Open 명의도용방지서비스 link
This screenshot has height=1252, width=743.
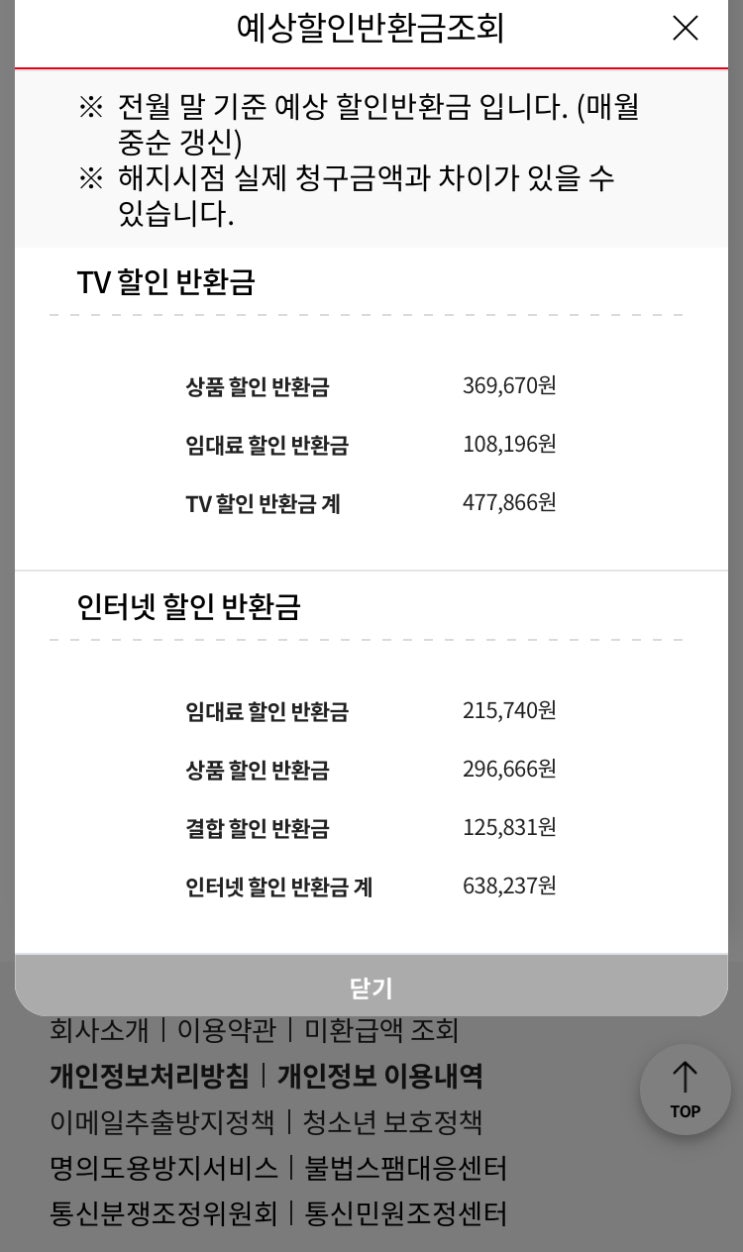pyautogui.click(x=163, y=1168)
